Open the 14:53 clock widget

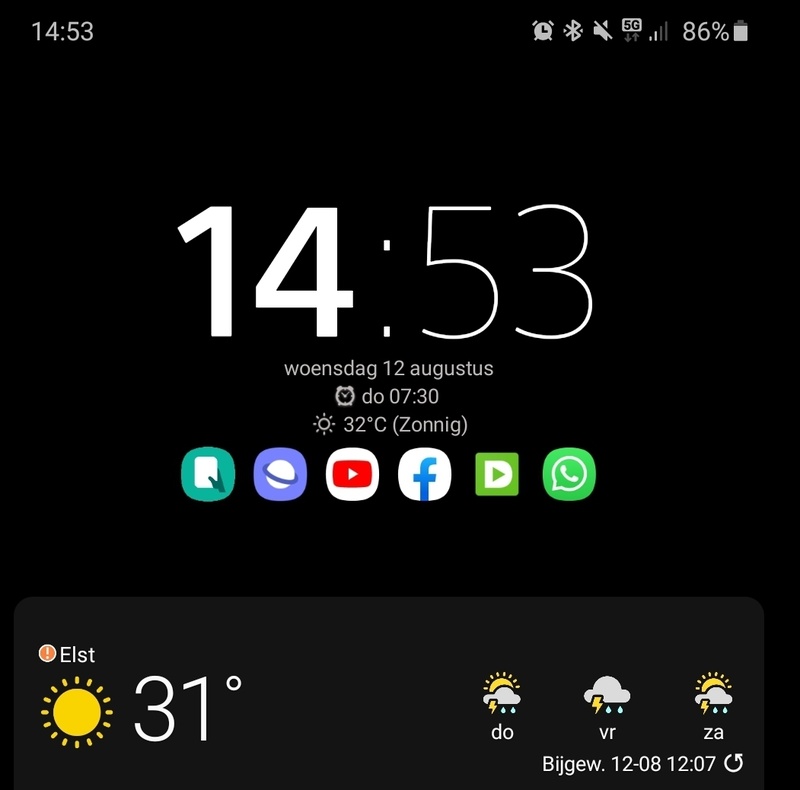pyautogui.click(x=385, y=272)
